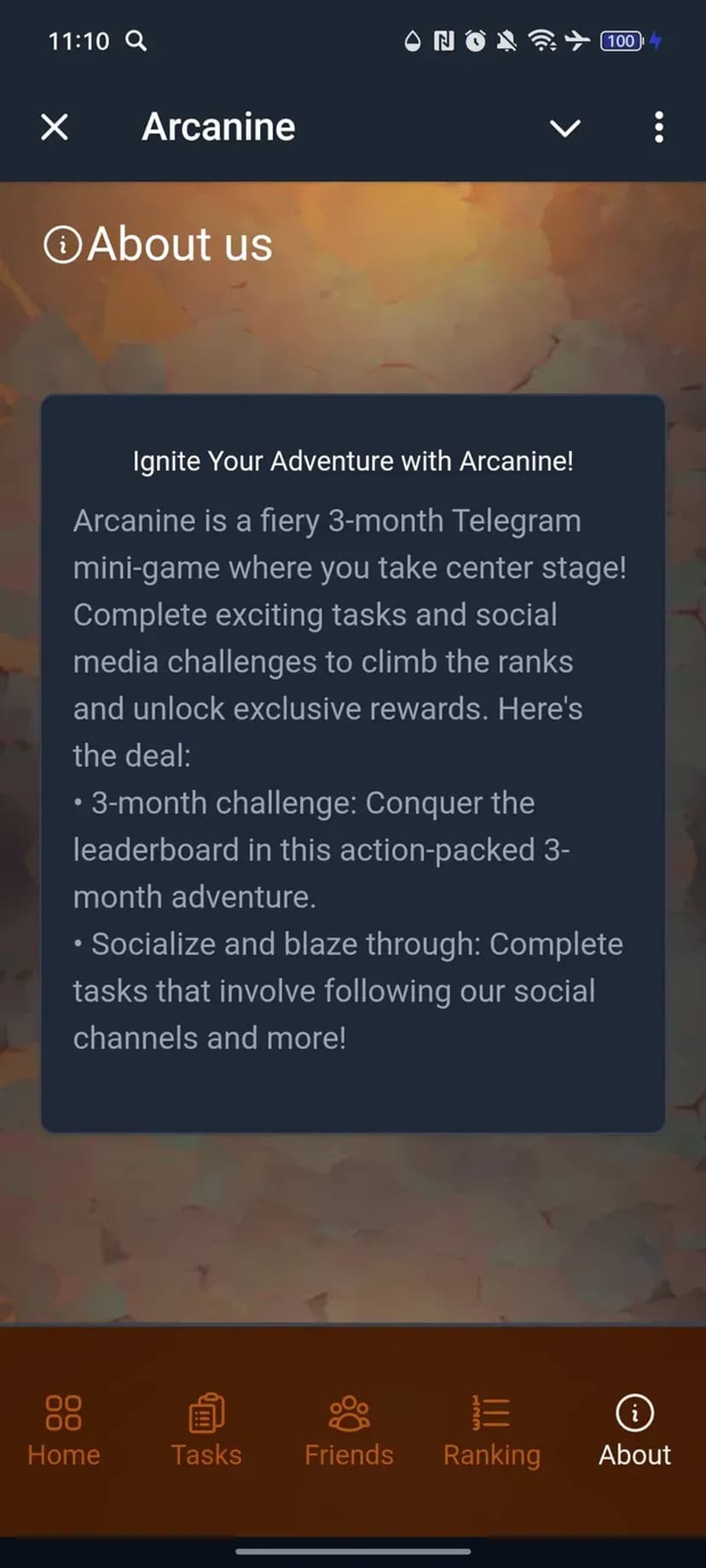Open the Friends tab
This screenshot has height=1568, width=706.
349,1430
